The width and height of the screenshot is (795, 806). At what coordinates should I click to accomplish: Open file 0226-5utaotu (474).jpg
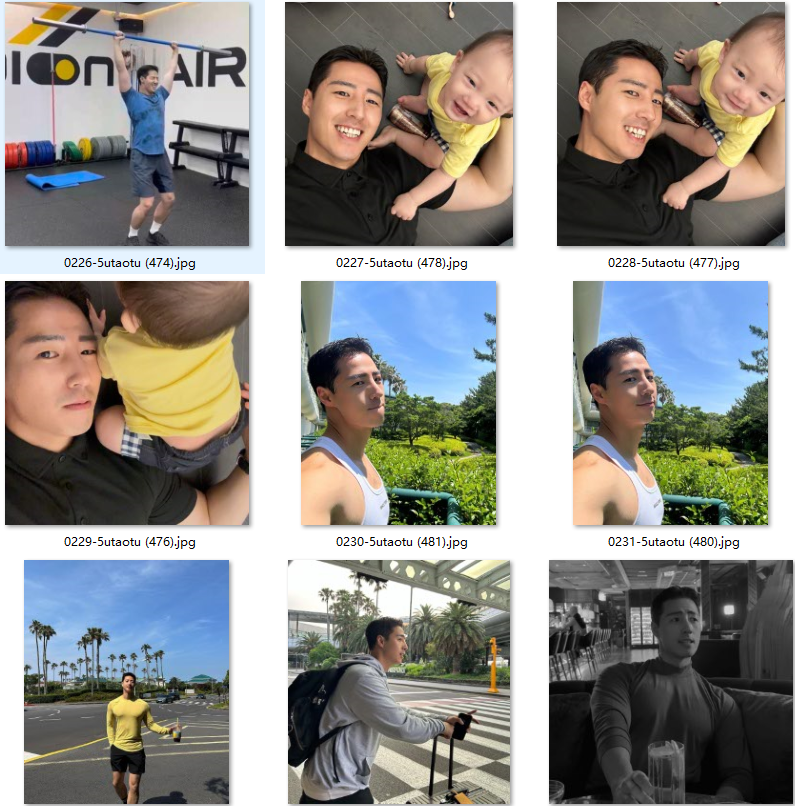[x=127, y=124]
